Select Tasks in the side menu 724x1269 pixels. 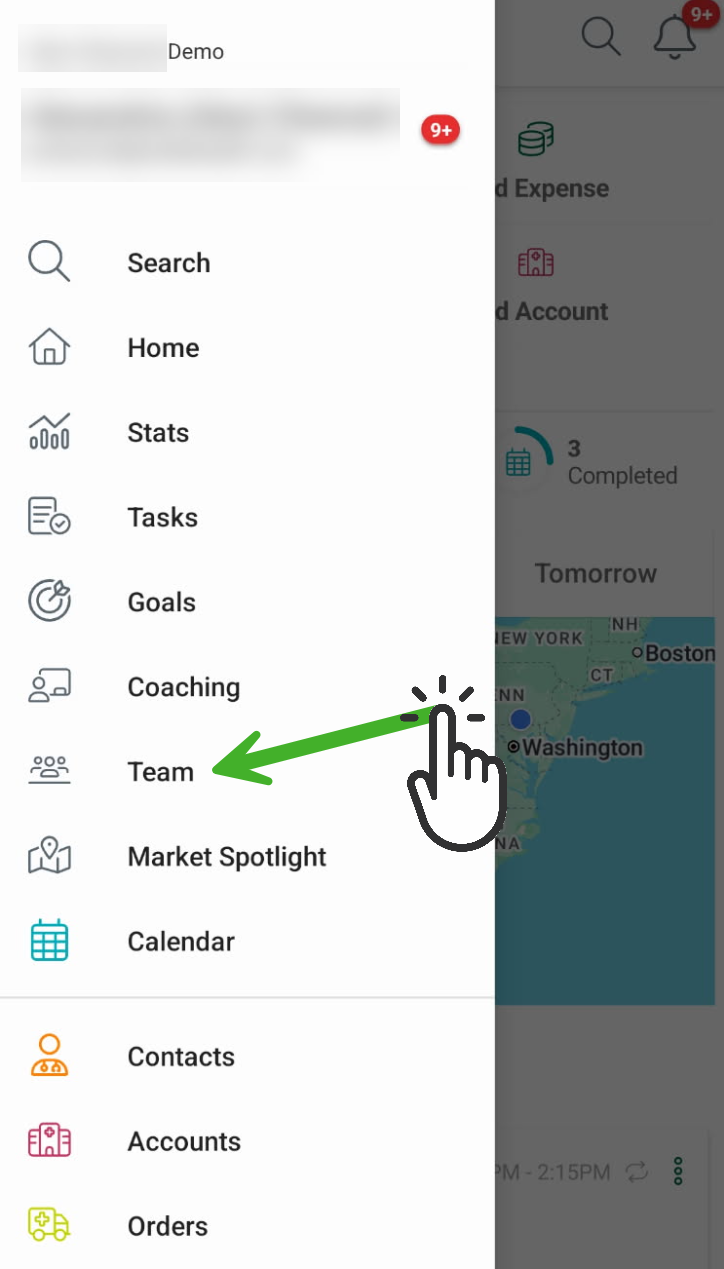(247, 518)
